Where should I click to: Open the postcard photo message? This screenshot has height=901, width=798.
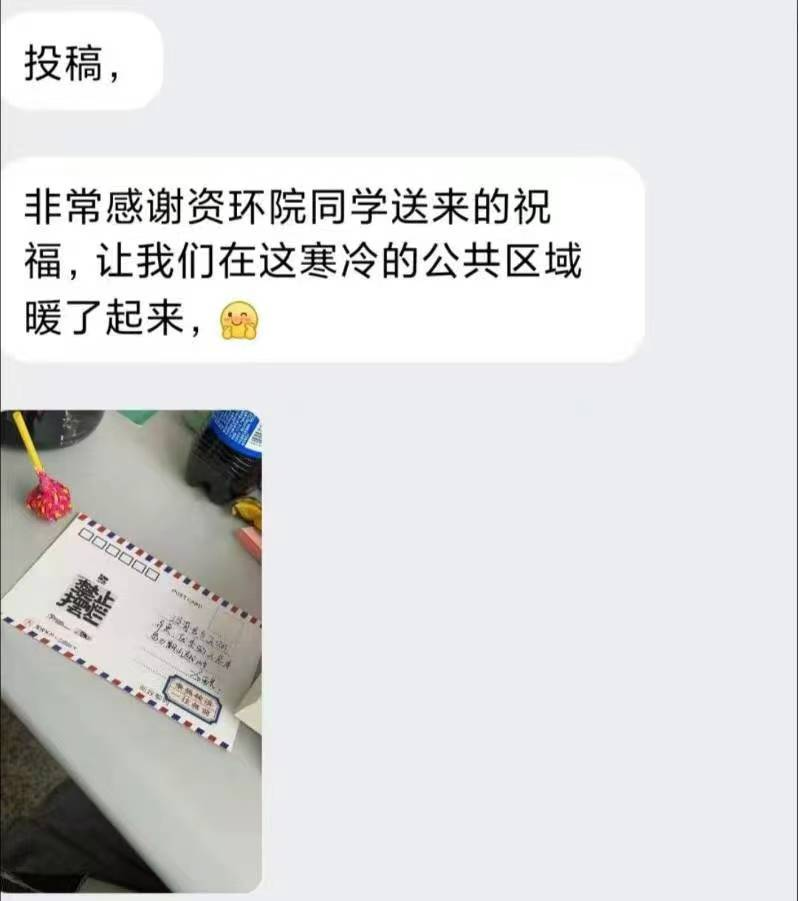point(131,650)
